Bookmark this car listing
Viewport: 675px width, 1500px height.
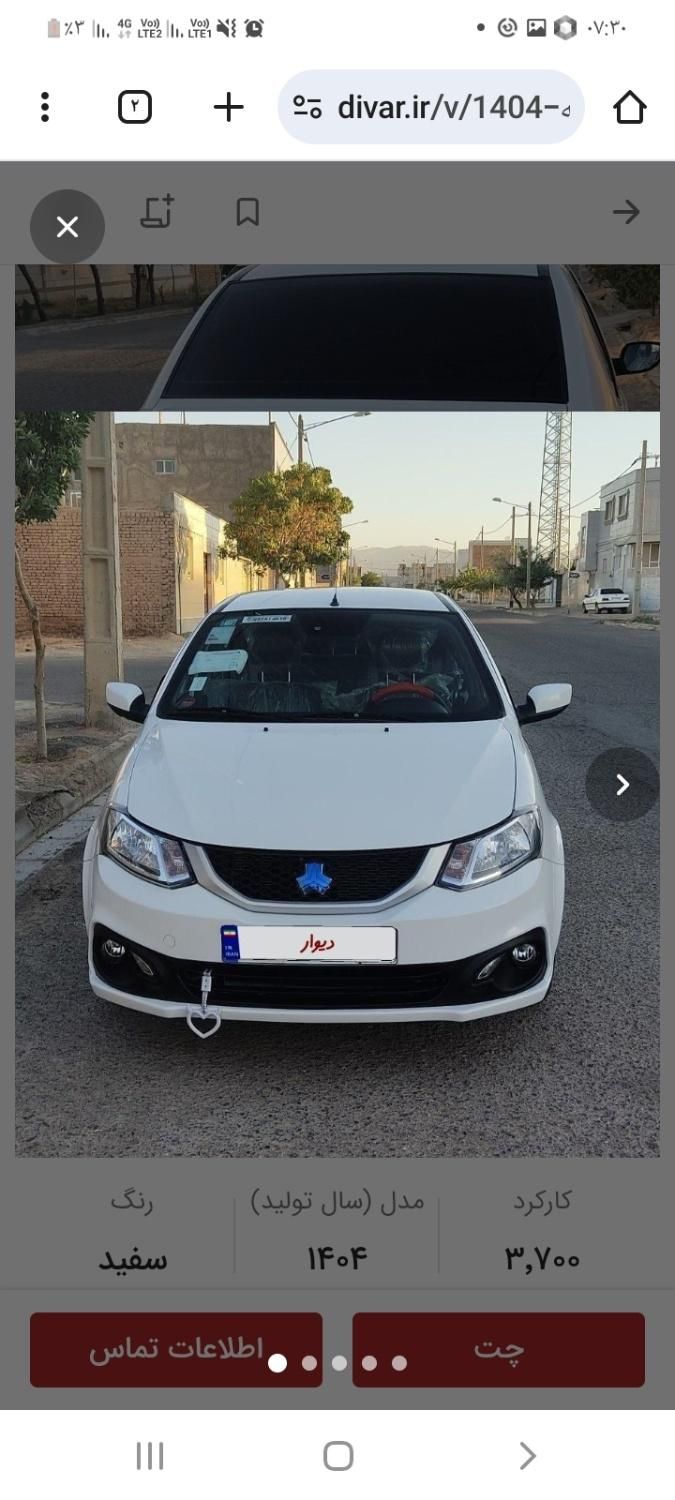click(x=247, y=212)
